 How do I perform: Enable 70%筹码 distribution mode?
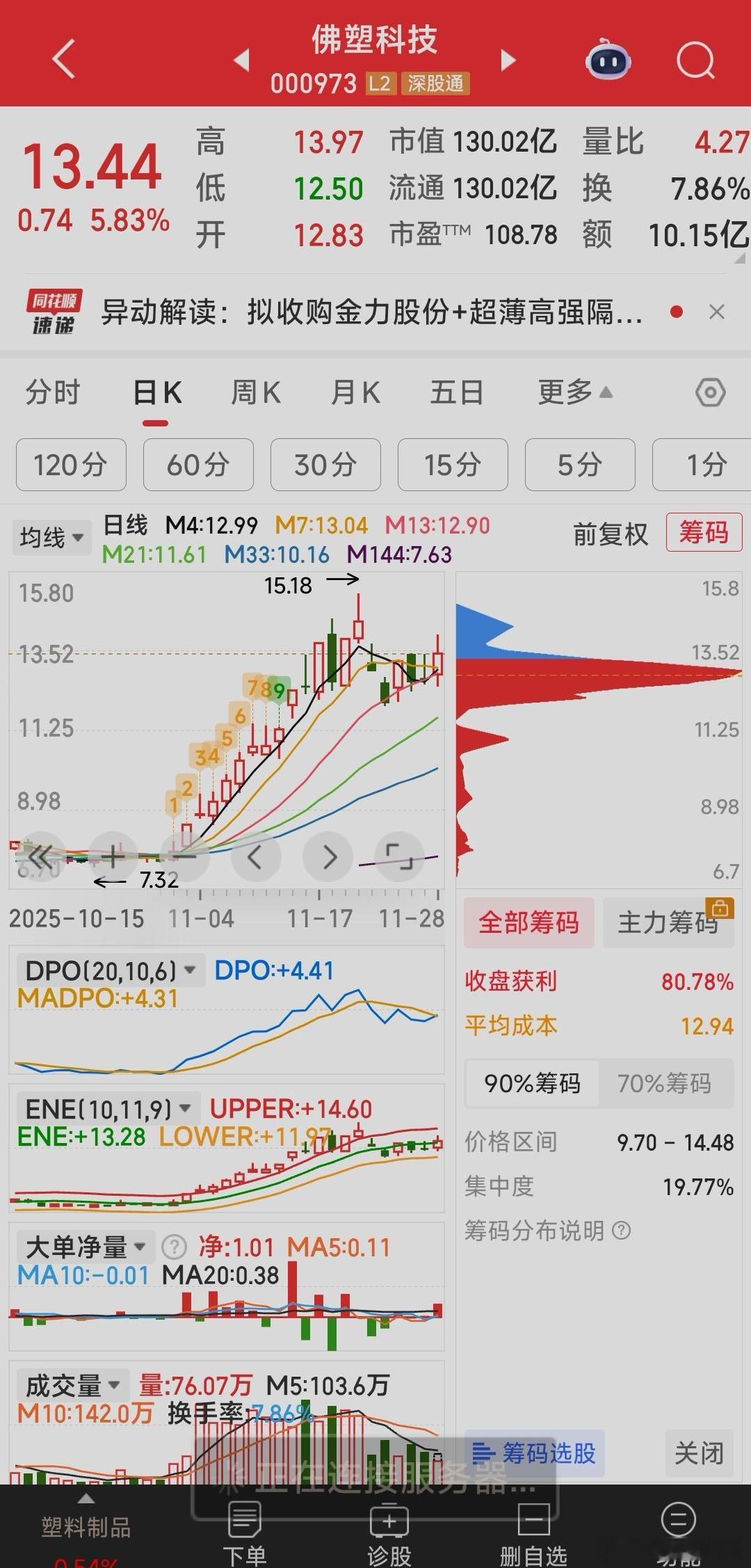pos(665,1084)
